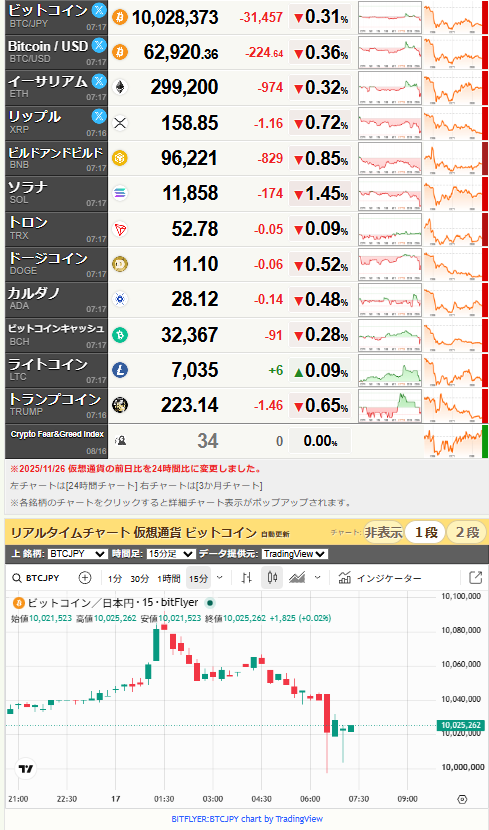489x830 pixels.
Task: Open the インジケーター indicators menu
Action: tap(380, 578)
